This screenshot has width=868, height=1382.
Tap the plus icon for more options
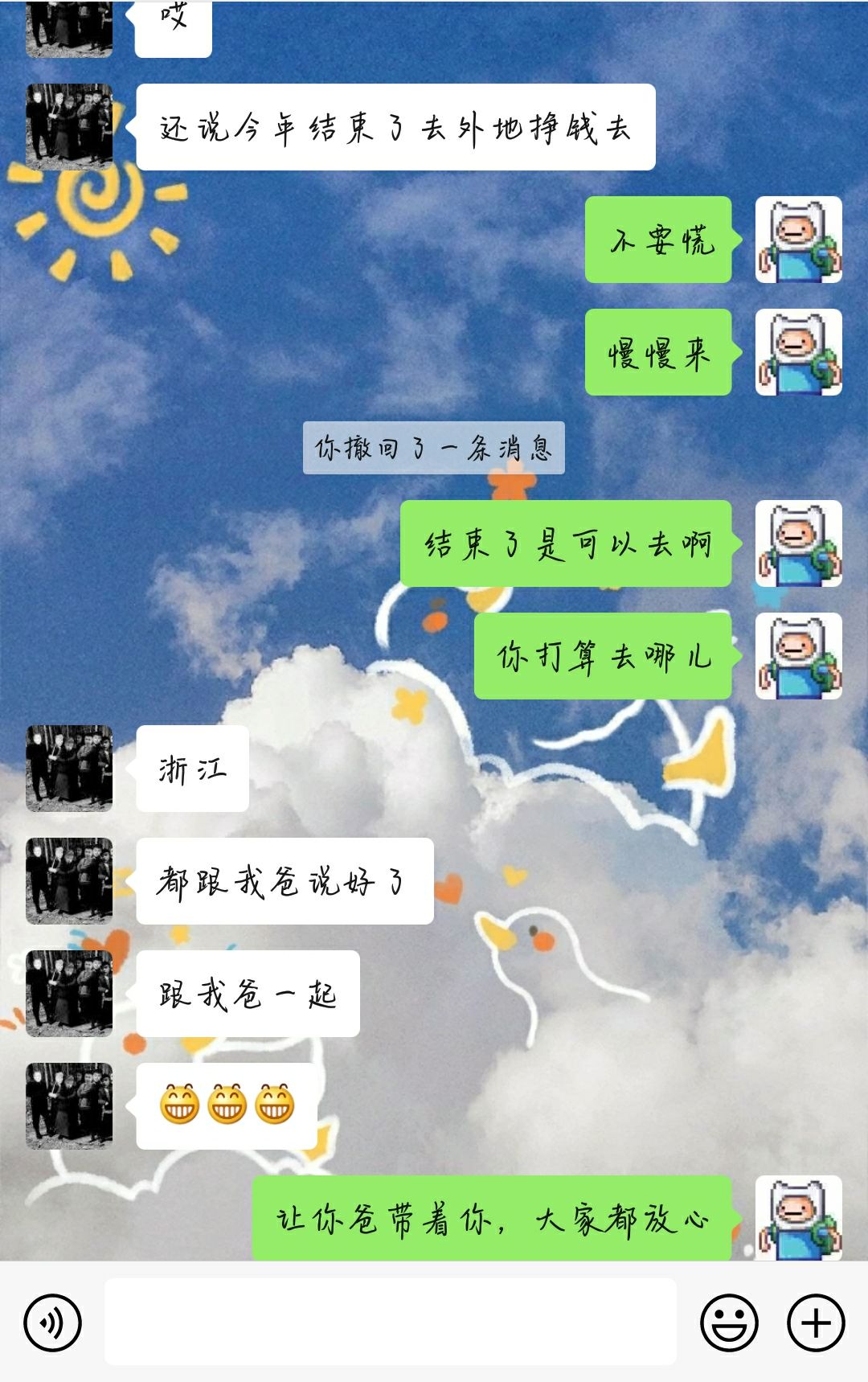click(814, 1316)
